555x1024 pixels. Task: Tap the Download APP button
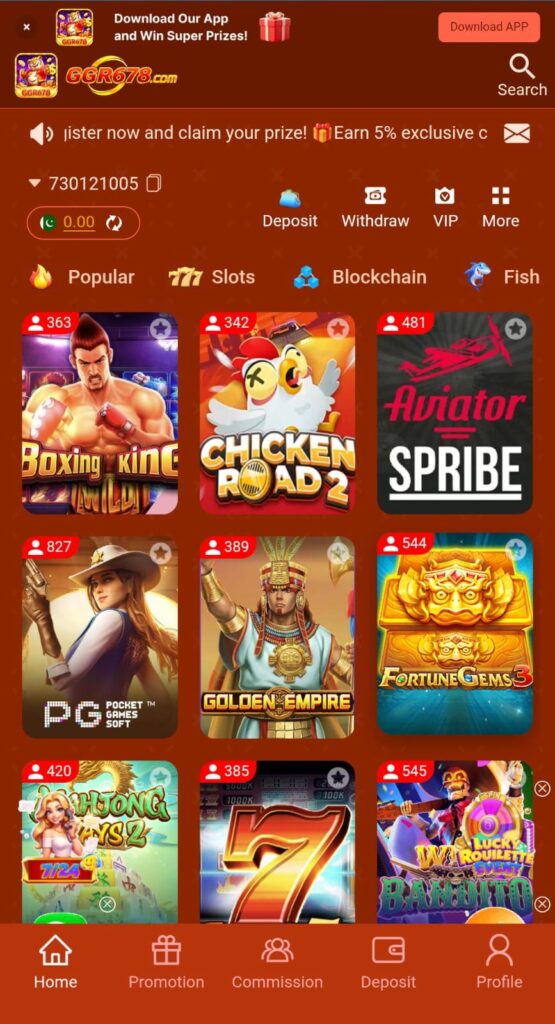pyautogui.click(x=489, y=27)
